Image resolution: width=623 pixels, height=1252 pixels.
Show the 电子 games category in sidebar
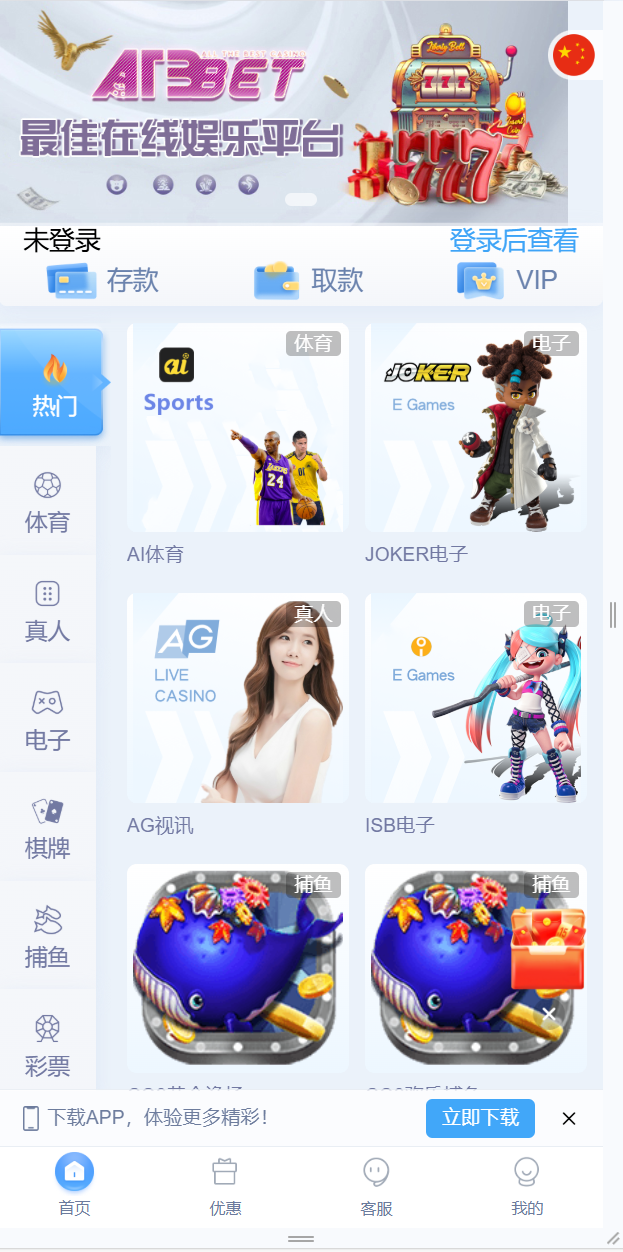tap(47, 720)
